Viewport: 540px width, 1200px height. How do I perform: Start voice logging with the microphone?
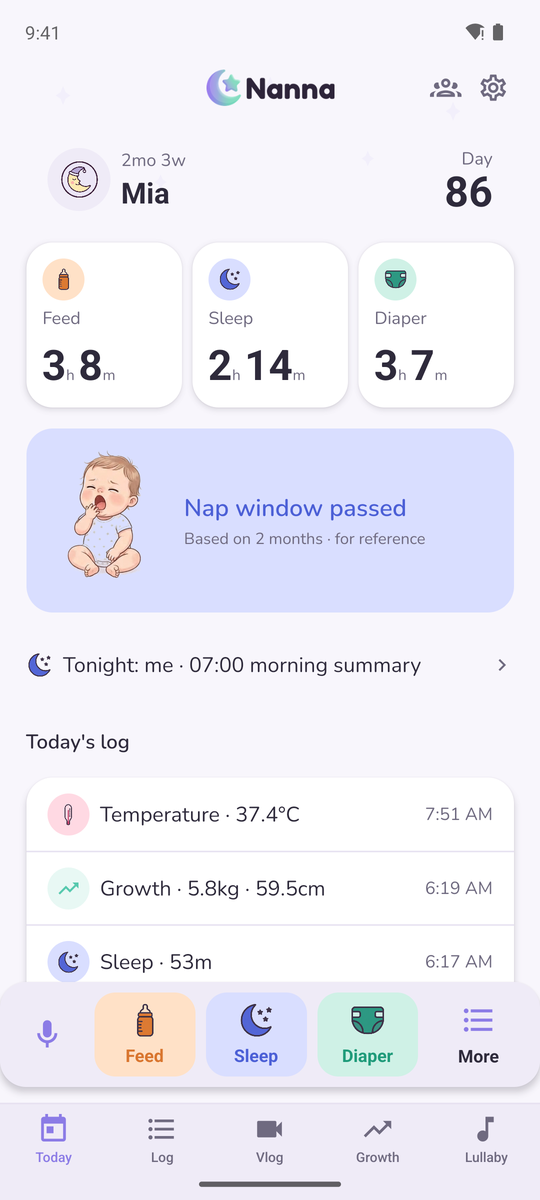47,1034
